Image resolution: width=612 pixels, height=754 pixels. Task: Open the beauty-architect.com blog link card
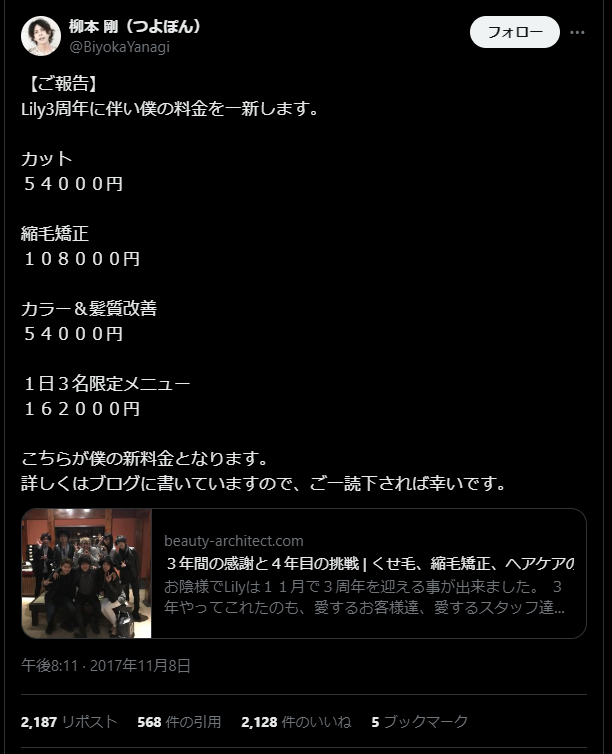304,573
